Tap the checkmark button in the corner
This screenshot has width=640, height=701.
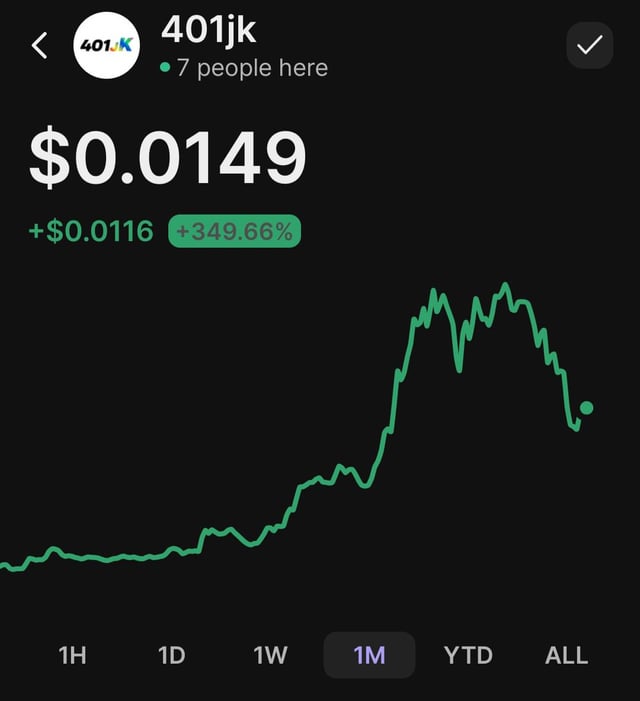[589, 45]
